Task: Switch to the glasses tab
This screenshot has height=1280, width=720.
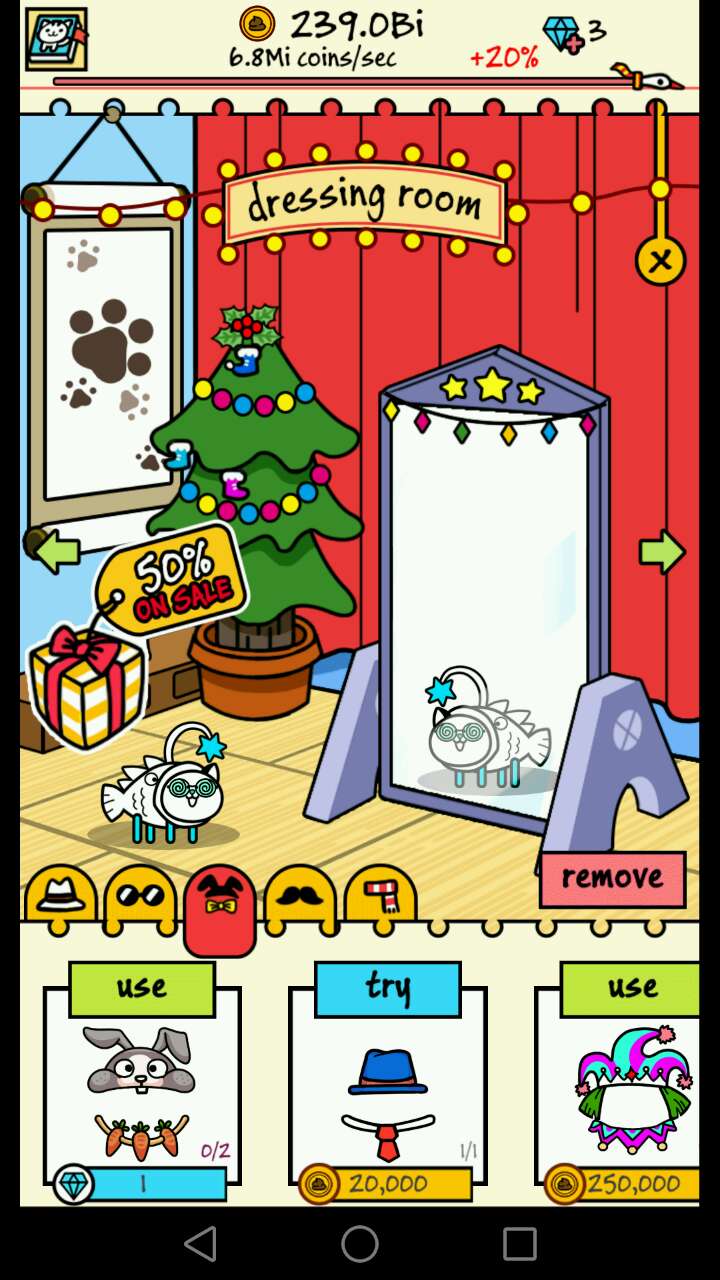Action: [140, 895]
